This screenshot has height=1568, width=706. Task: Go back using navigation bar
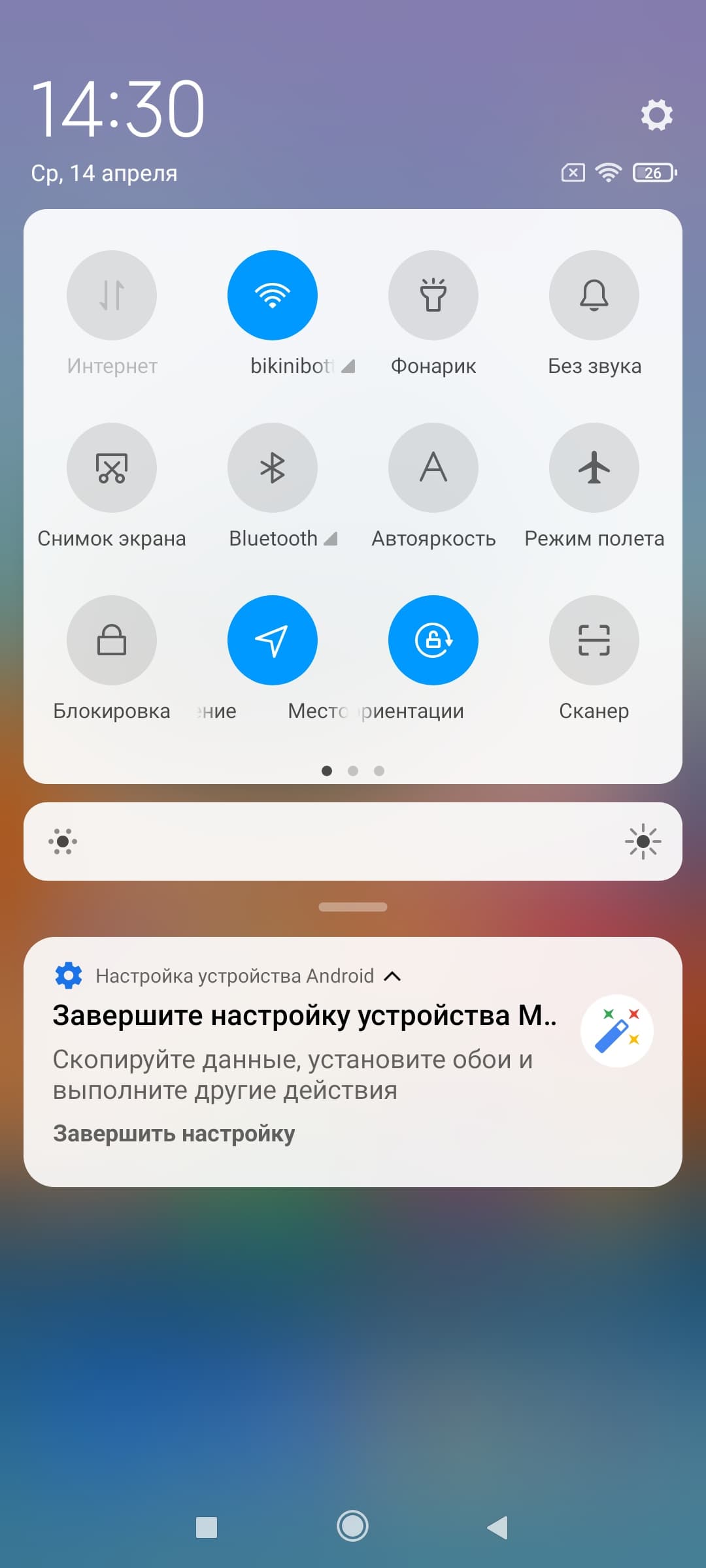pos(498,1527)
